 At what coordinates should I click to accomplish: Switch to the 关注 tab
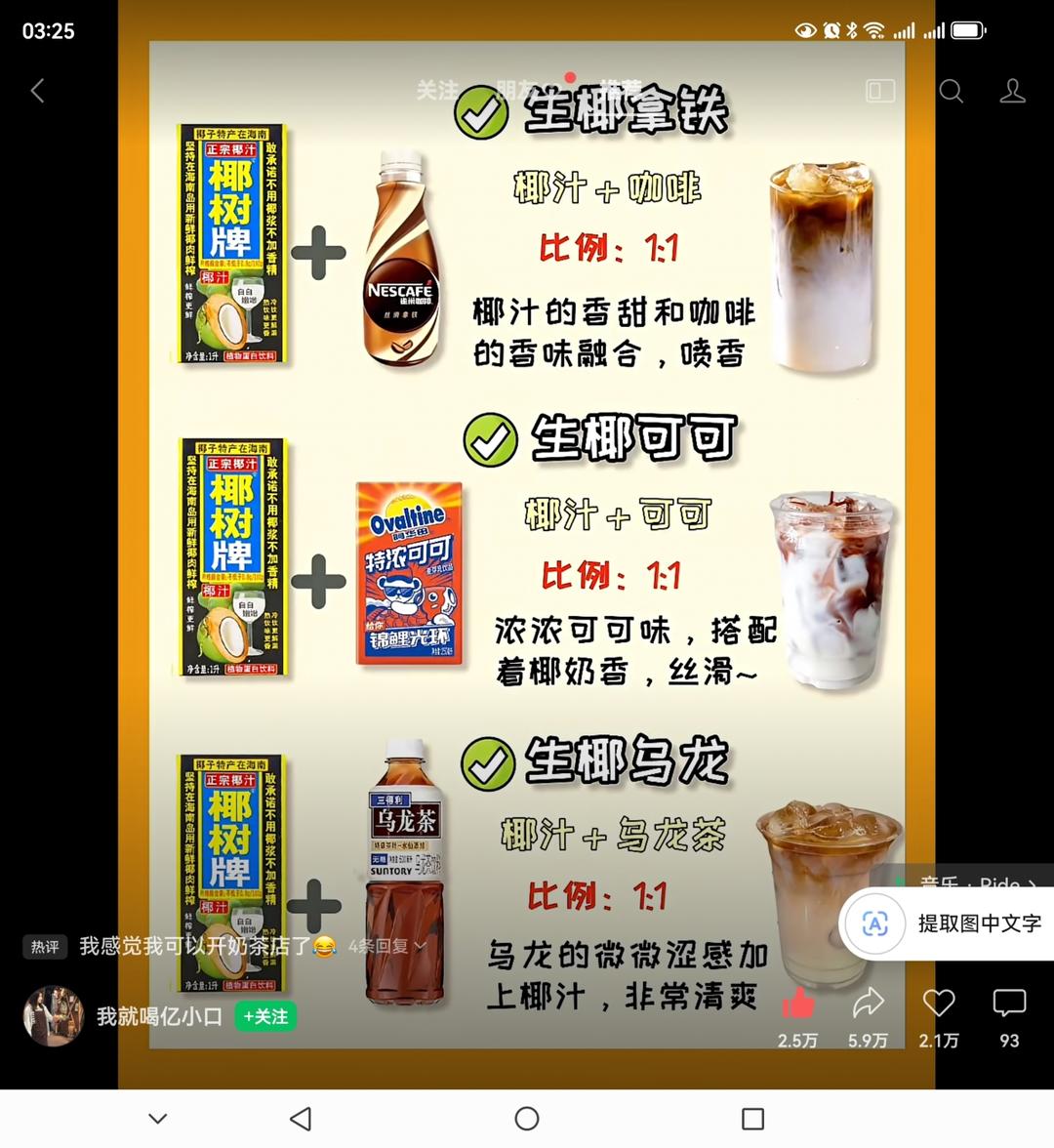pos(436,90)
